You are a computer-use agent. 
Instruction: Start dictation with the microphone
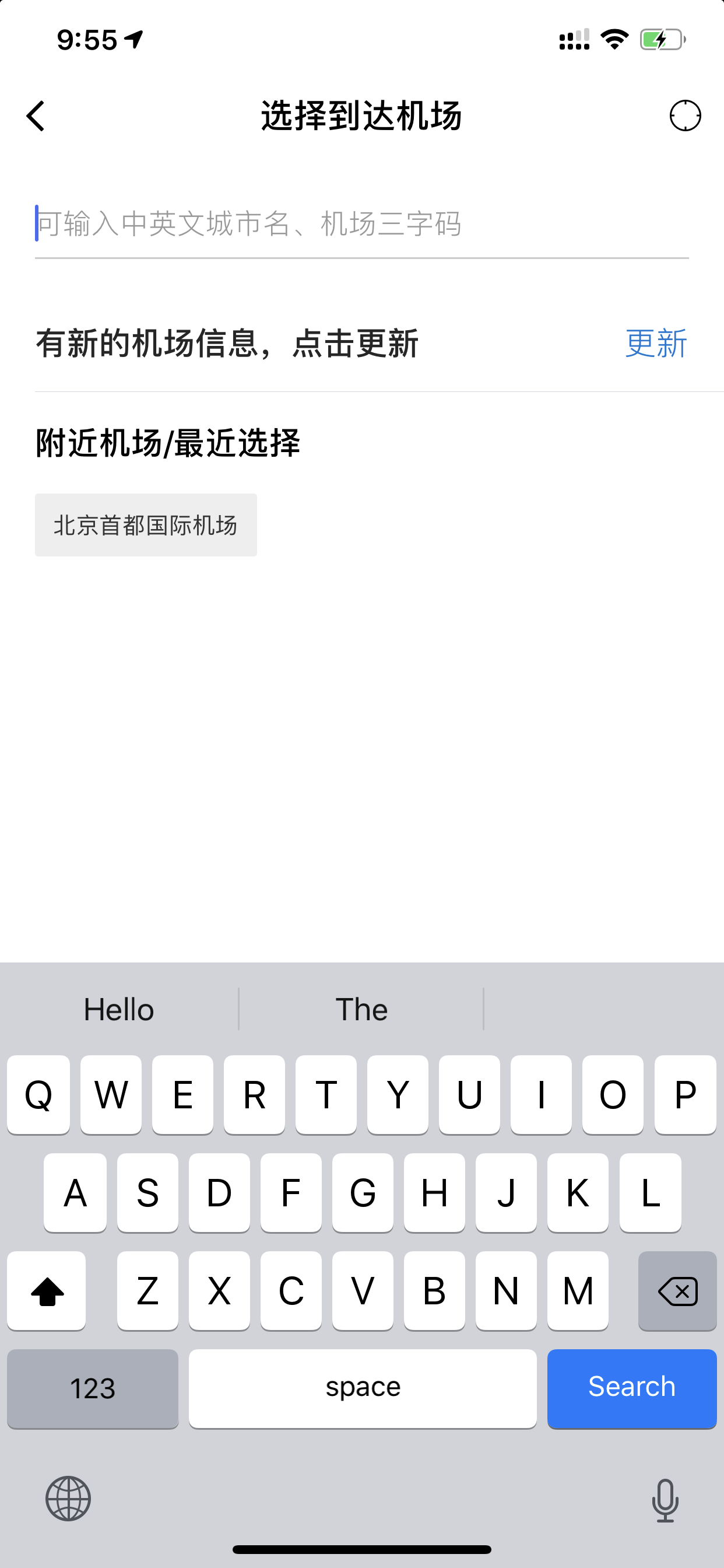click(665, 1500)
